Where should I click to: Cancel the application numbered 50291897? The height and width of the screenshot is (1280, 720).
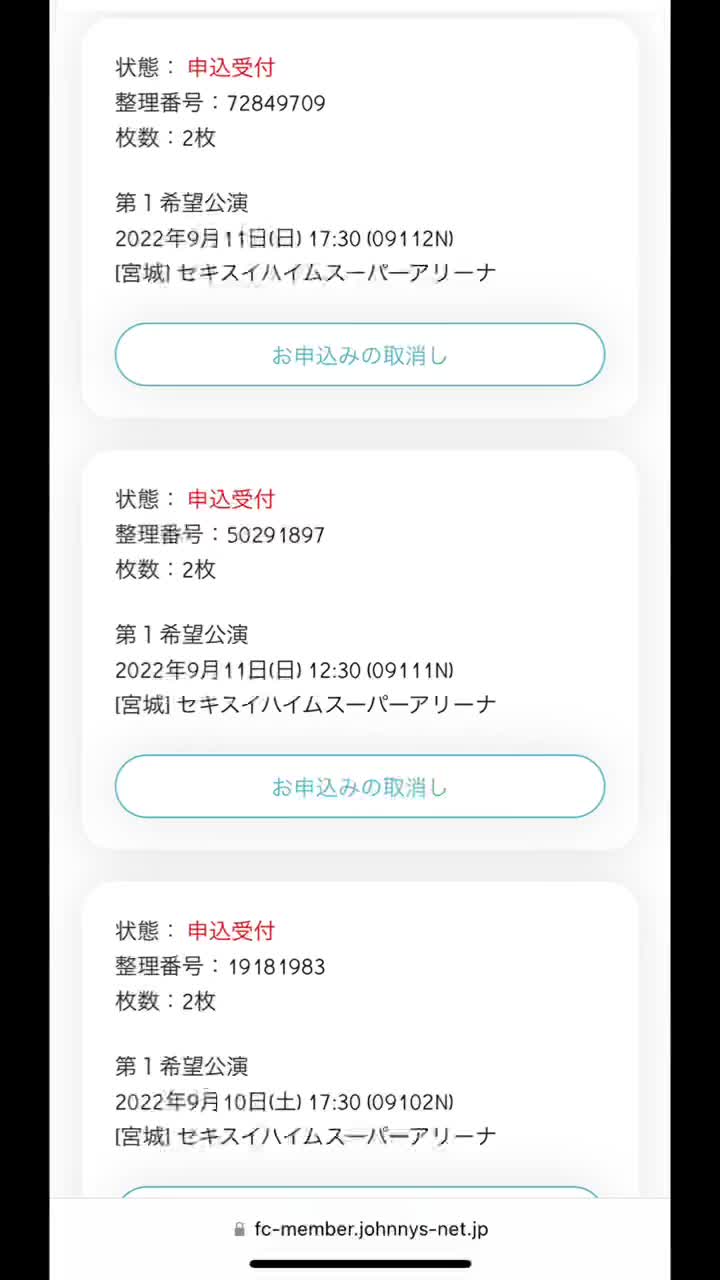point(360,787)
